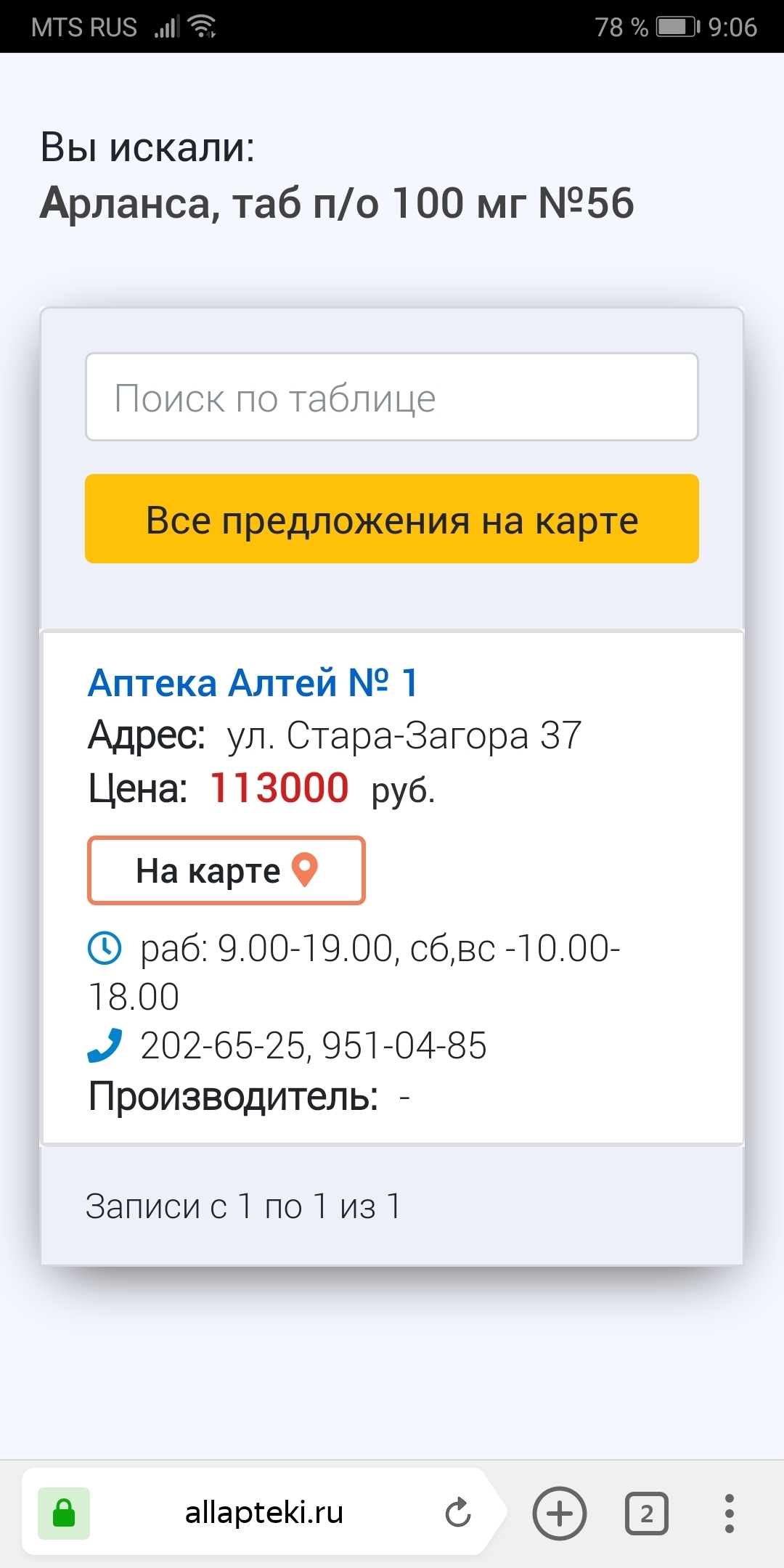Open the browser overflow menu
This screenshot has width=784, height=1568.
pyautogui.click(x=730, y=1514)
